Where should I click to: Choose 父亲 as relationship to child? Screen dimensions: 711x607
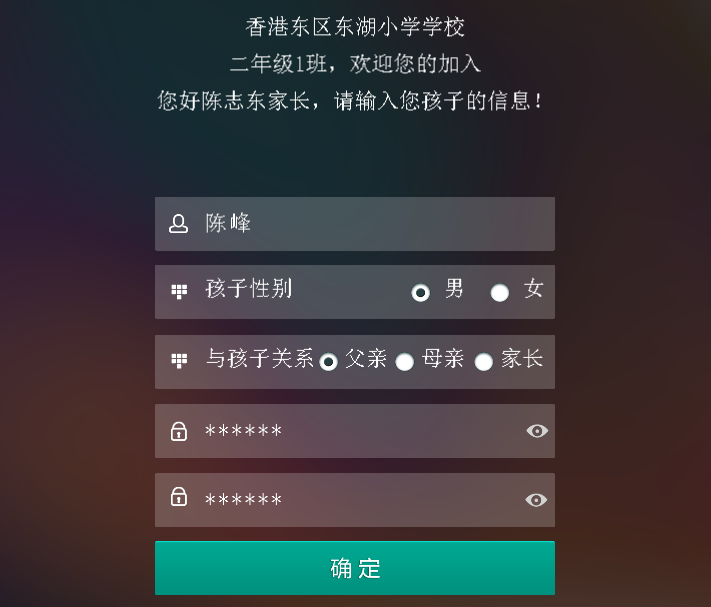pos(329,362)
